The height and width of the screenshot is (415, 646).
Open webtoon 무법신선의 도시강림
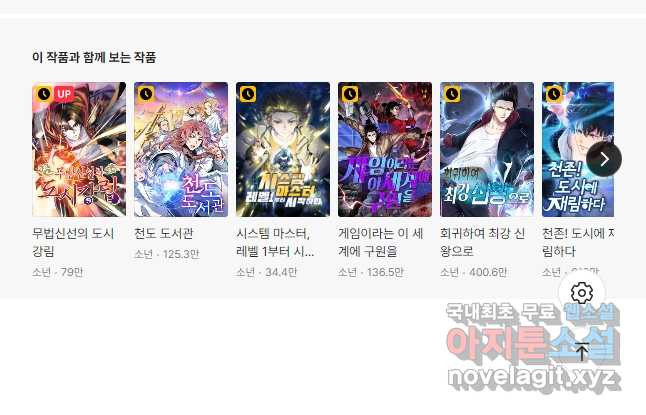(79, 150)
